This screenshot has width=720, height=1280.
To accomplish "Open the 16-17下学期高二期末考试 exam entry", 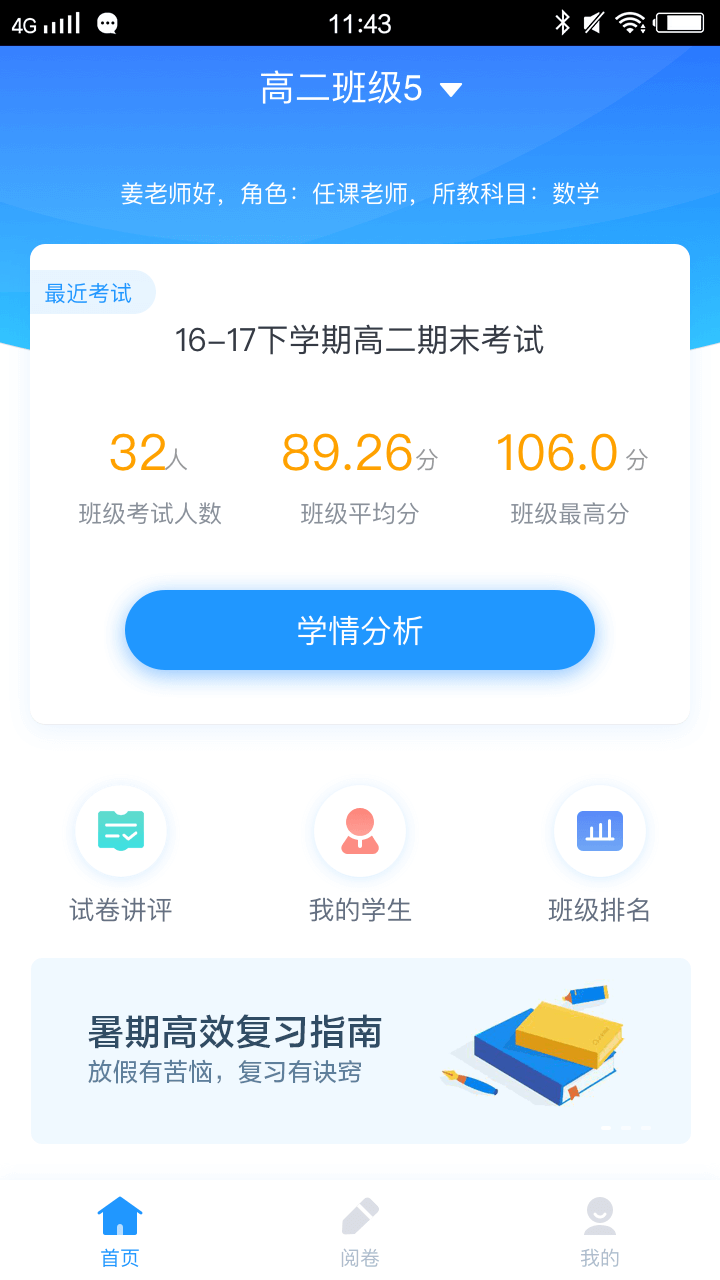I will [358, 341].
